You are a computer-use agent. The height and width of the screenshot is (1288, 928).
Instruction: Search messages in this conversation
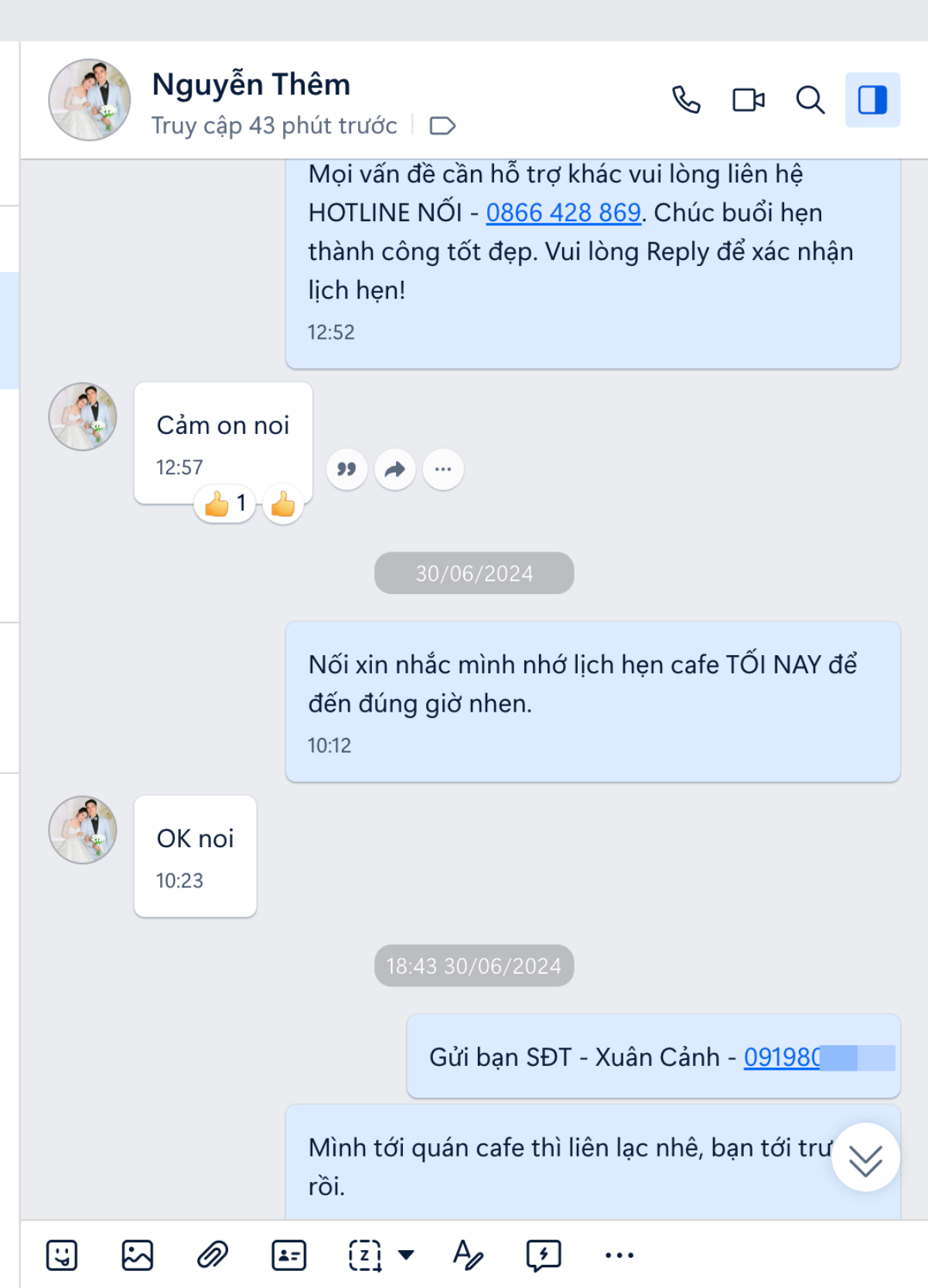[x=810, y=100]
